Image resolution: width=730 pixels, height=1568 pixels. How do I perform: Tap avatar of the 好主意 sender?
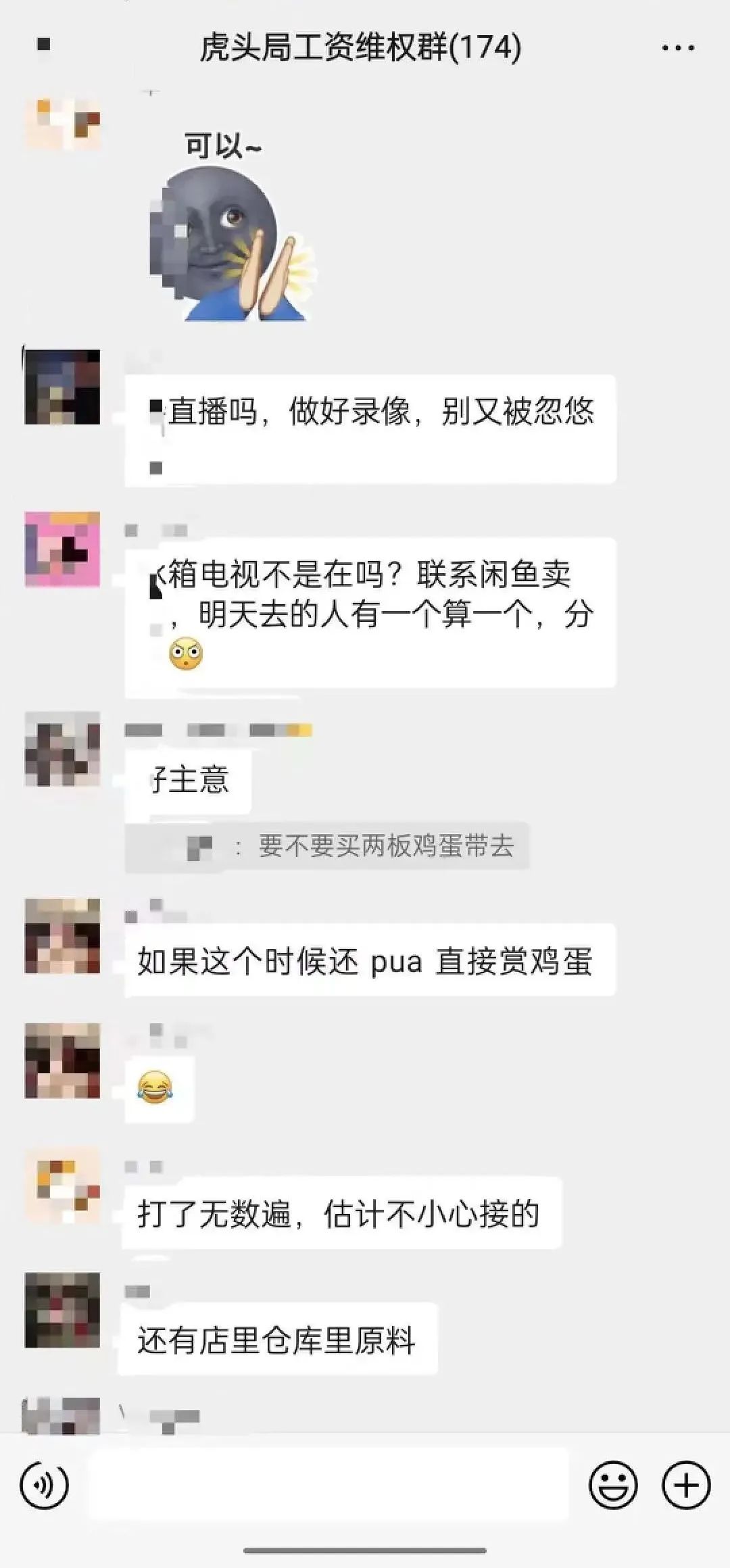pos(62,749)
